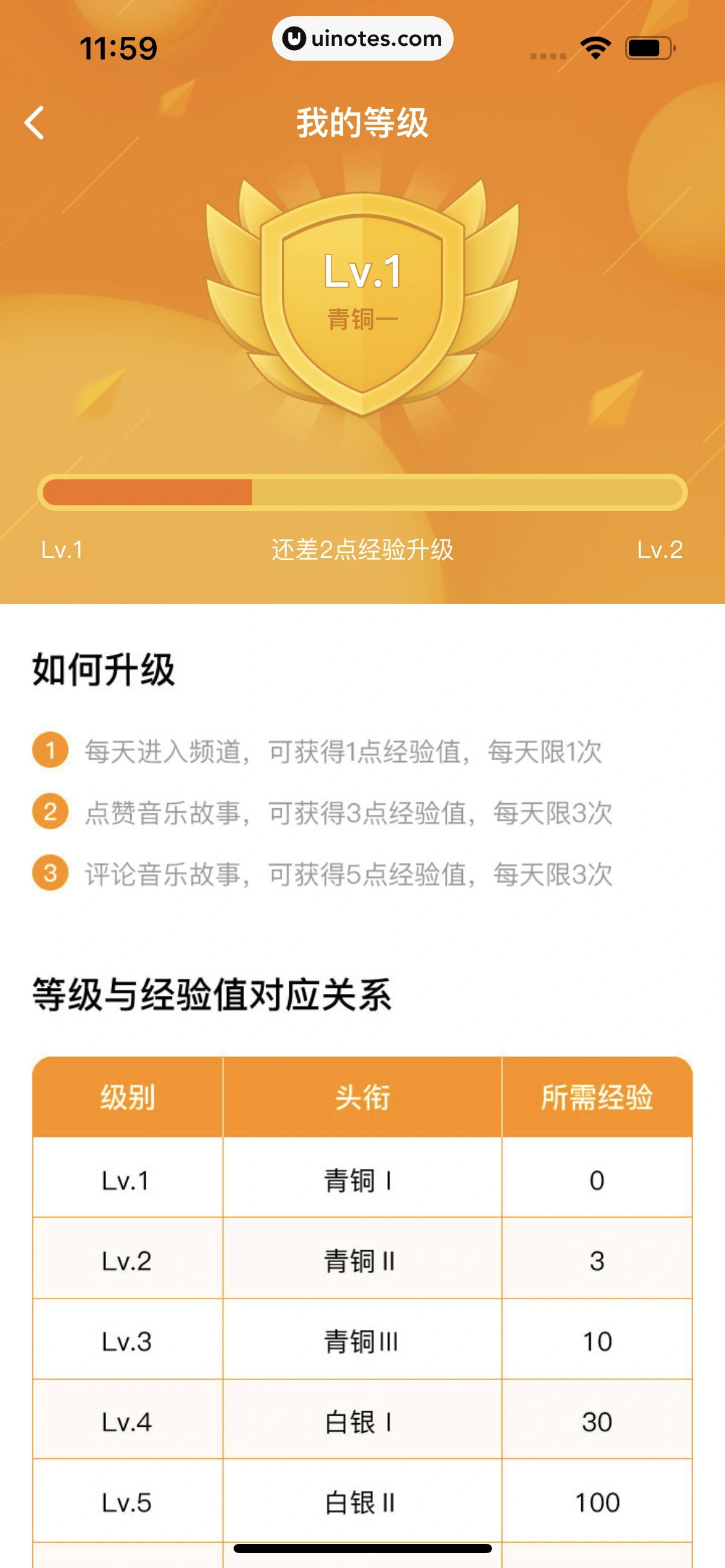Tap the Wi-Fi status icon

click(595, 46)
